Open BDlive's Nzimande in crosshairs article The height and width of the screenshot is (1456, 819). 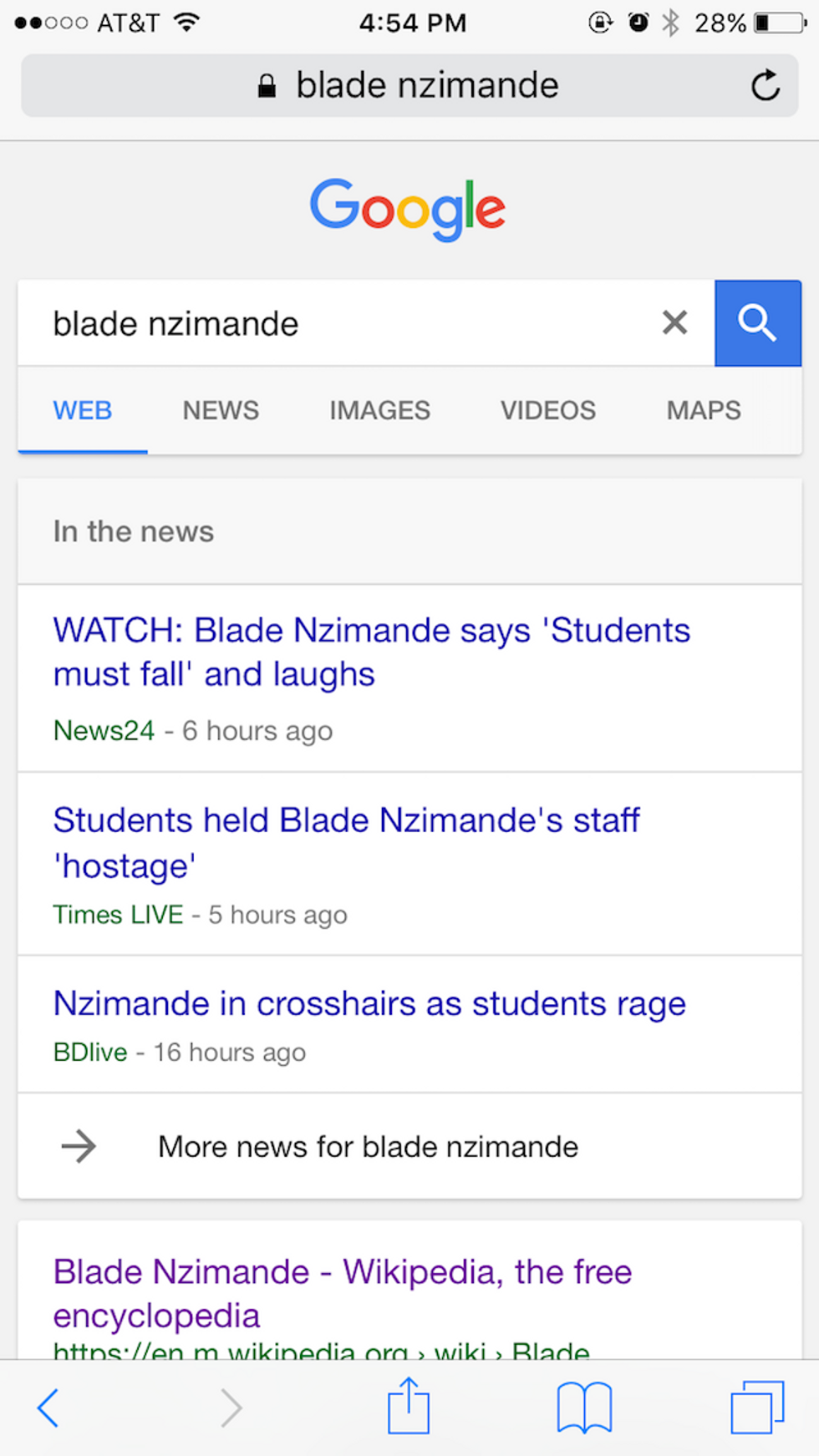coord(369,1003)
